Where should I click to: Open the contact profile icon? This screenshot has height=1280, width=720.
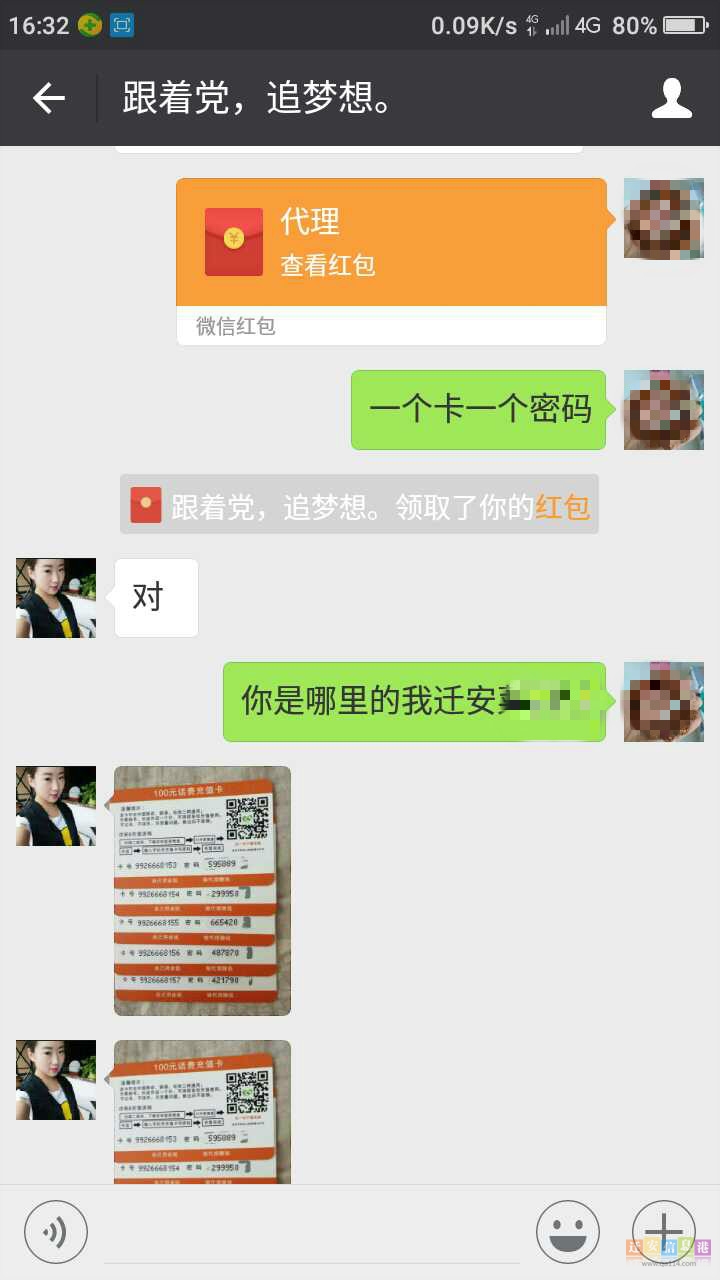point(671,98)
